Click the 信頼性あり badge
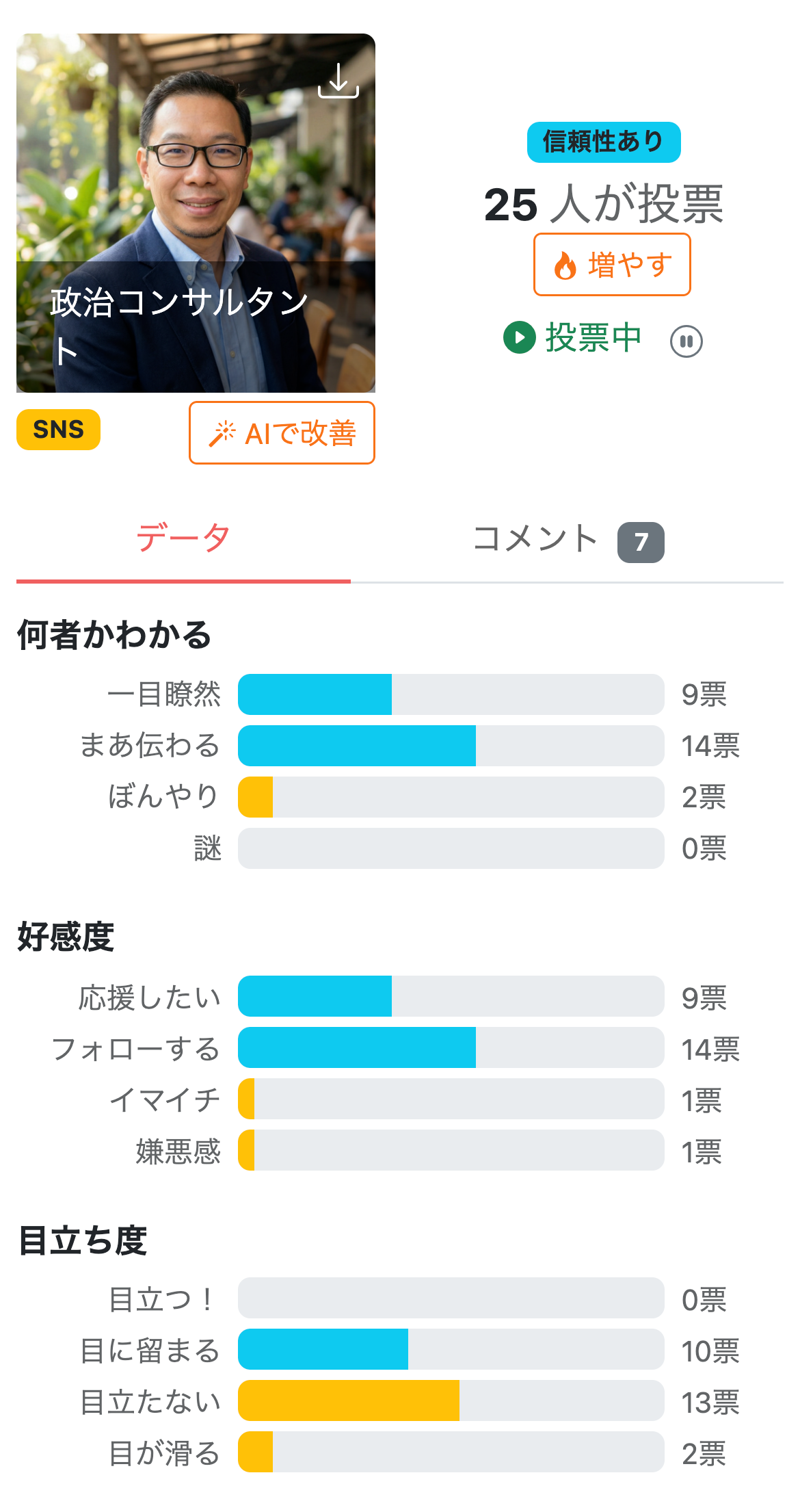The width and height of the screenshot is (800, 1512). coord(605,140)
